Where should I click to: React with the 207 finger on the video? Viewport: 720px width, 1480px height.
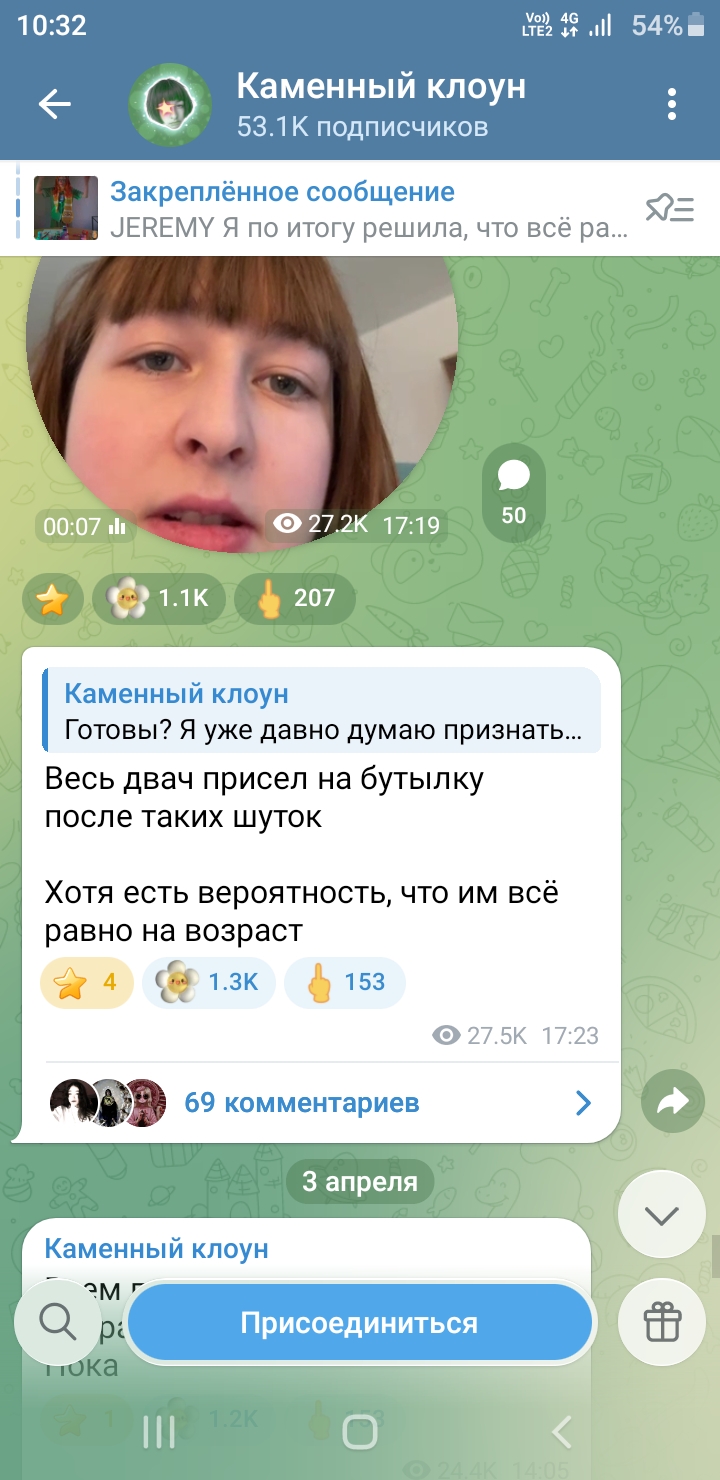point(294,599)
